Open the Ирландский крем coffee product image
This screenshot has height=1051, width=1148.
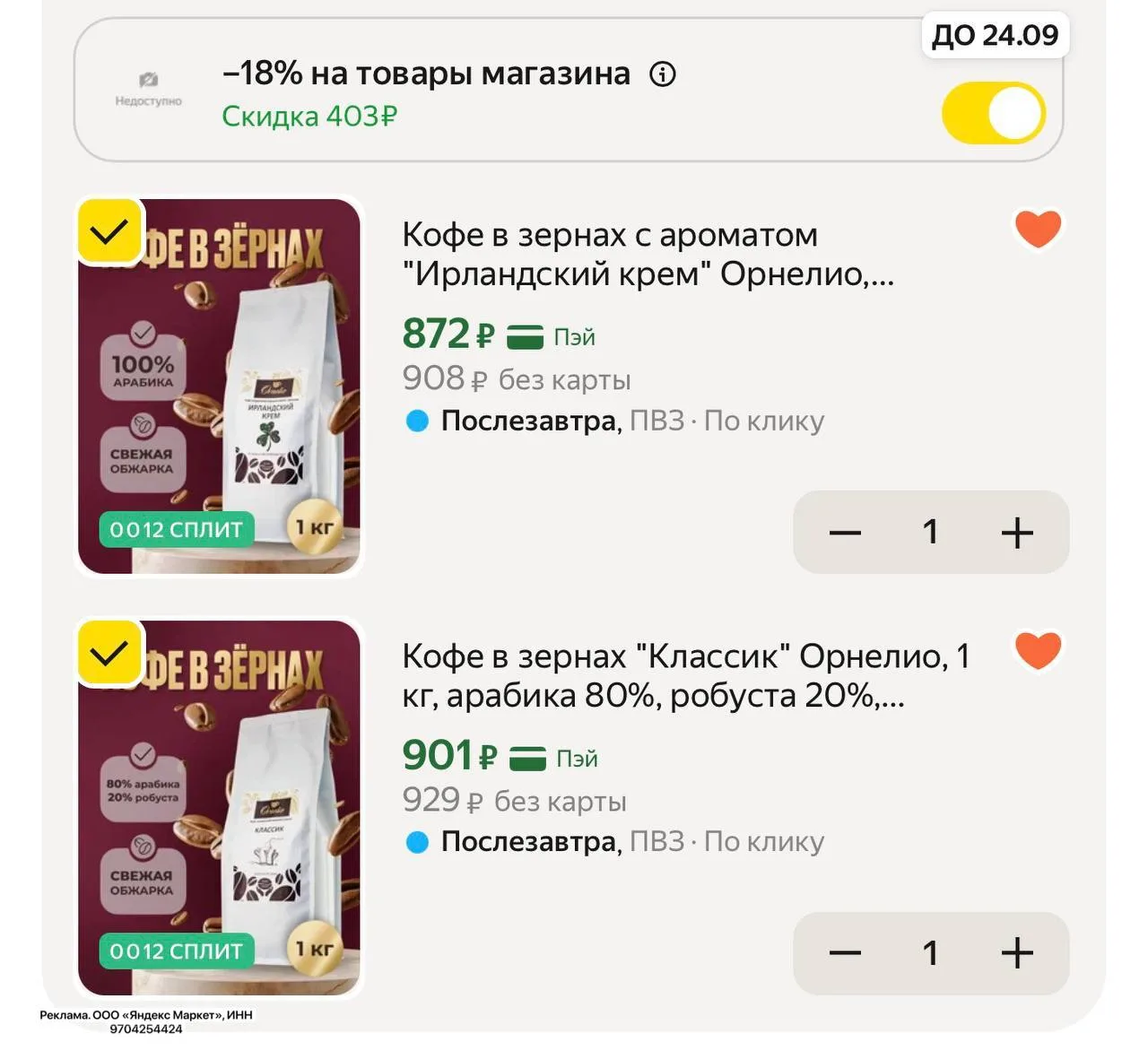pyautogui.click(x=219, y=387)
